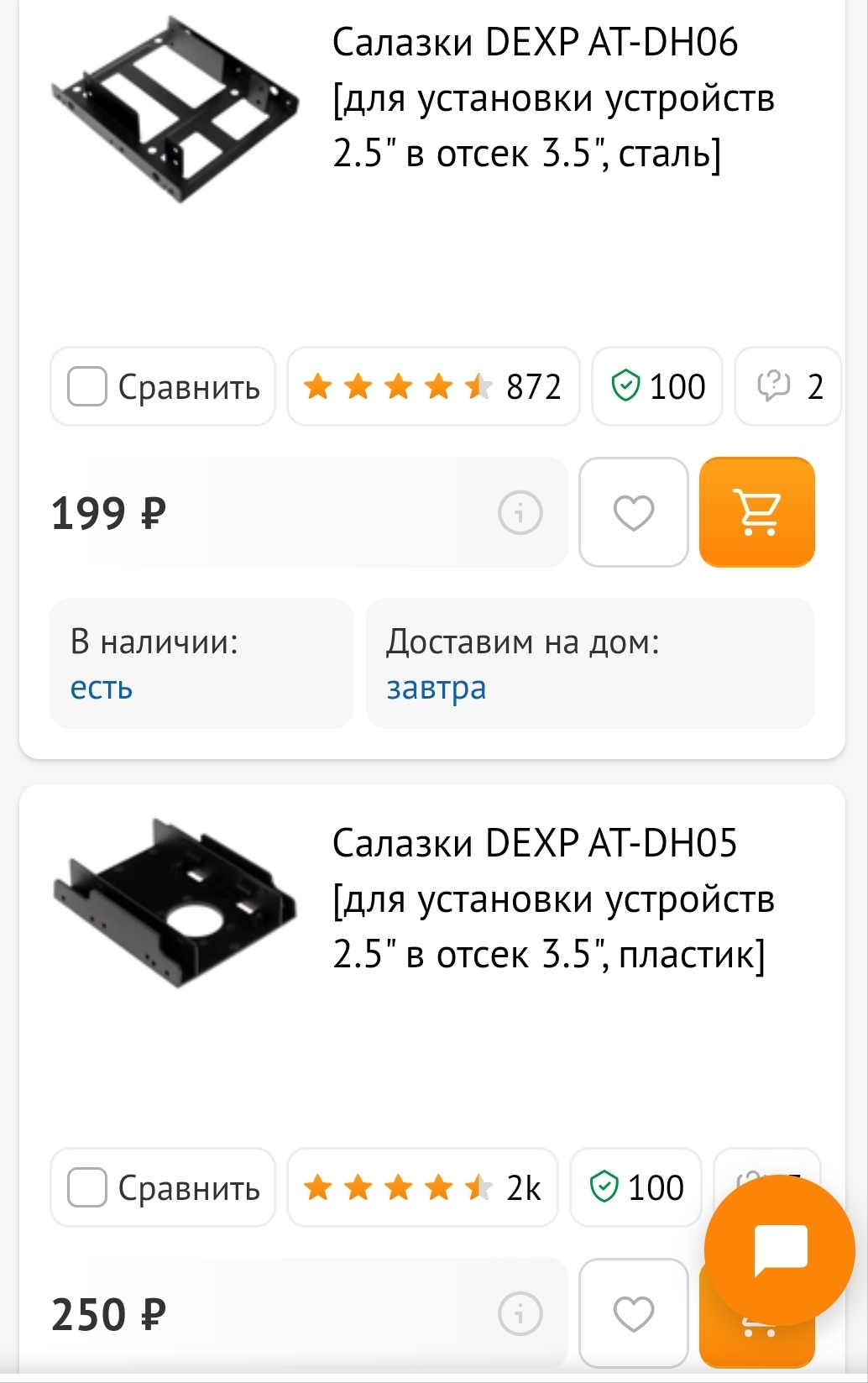Show price info for the 199 ₽ item
This screenshot has width=868, height=1383.
click(x=520, y=512)
